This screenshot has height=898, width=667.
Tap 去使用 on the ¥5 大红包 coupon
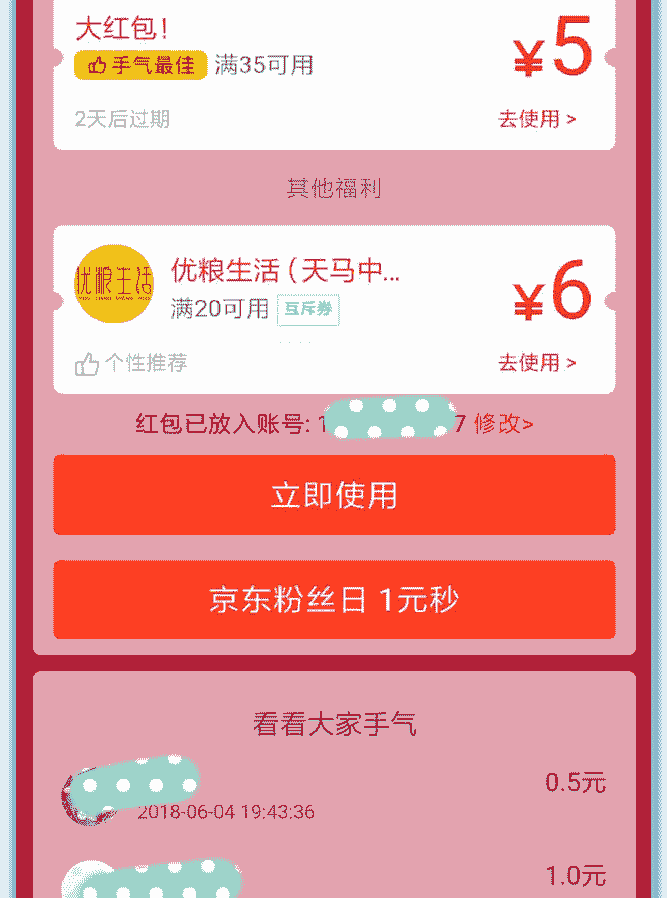[537, 120]
